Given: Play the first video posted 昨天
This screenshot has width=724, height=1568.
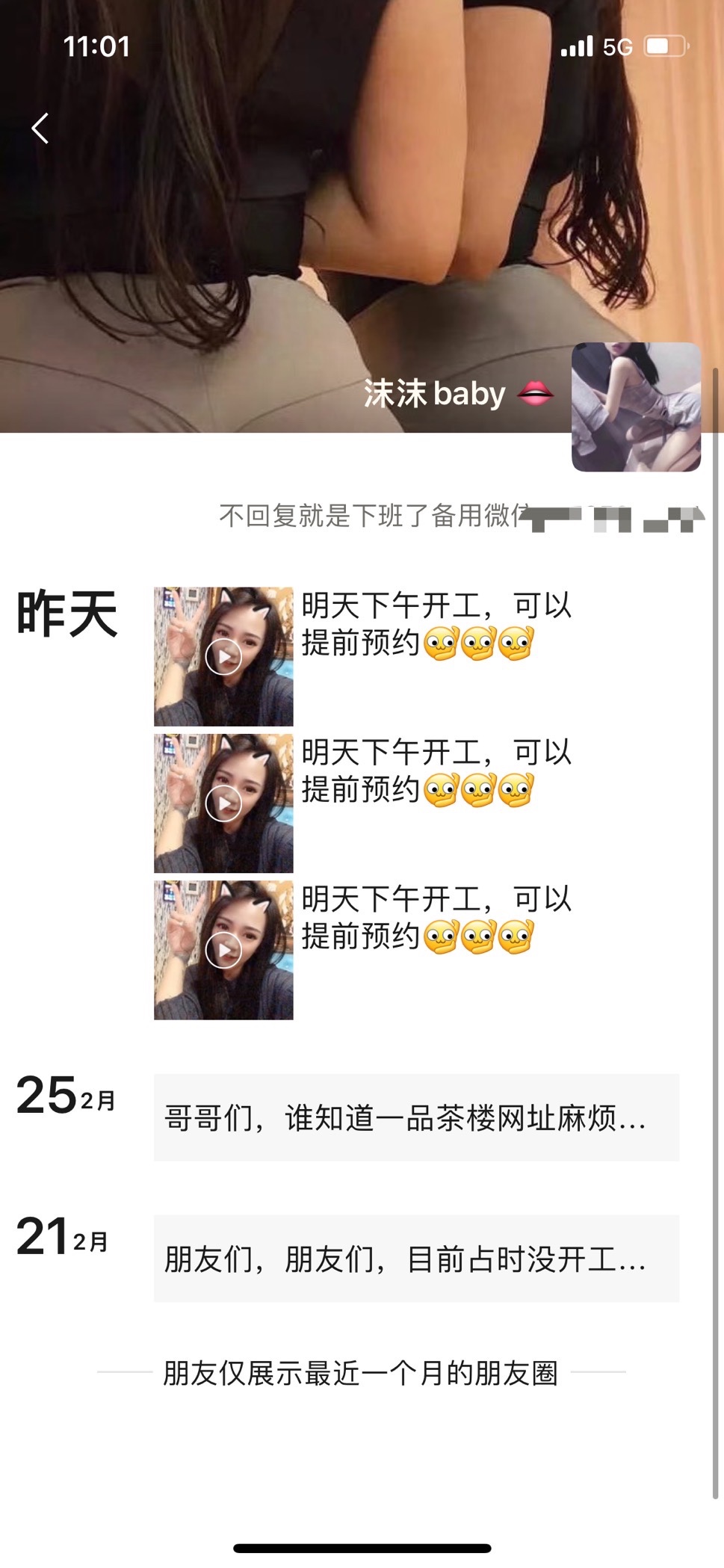Looking at the screenshot, I should click(x=223, y=657).
